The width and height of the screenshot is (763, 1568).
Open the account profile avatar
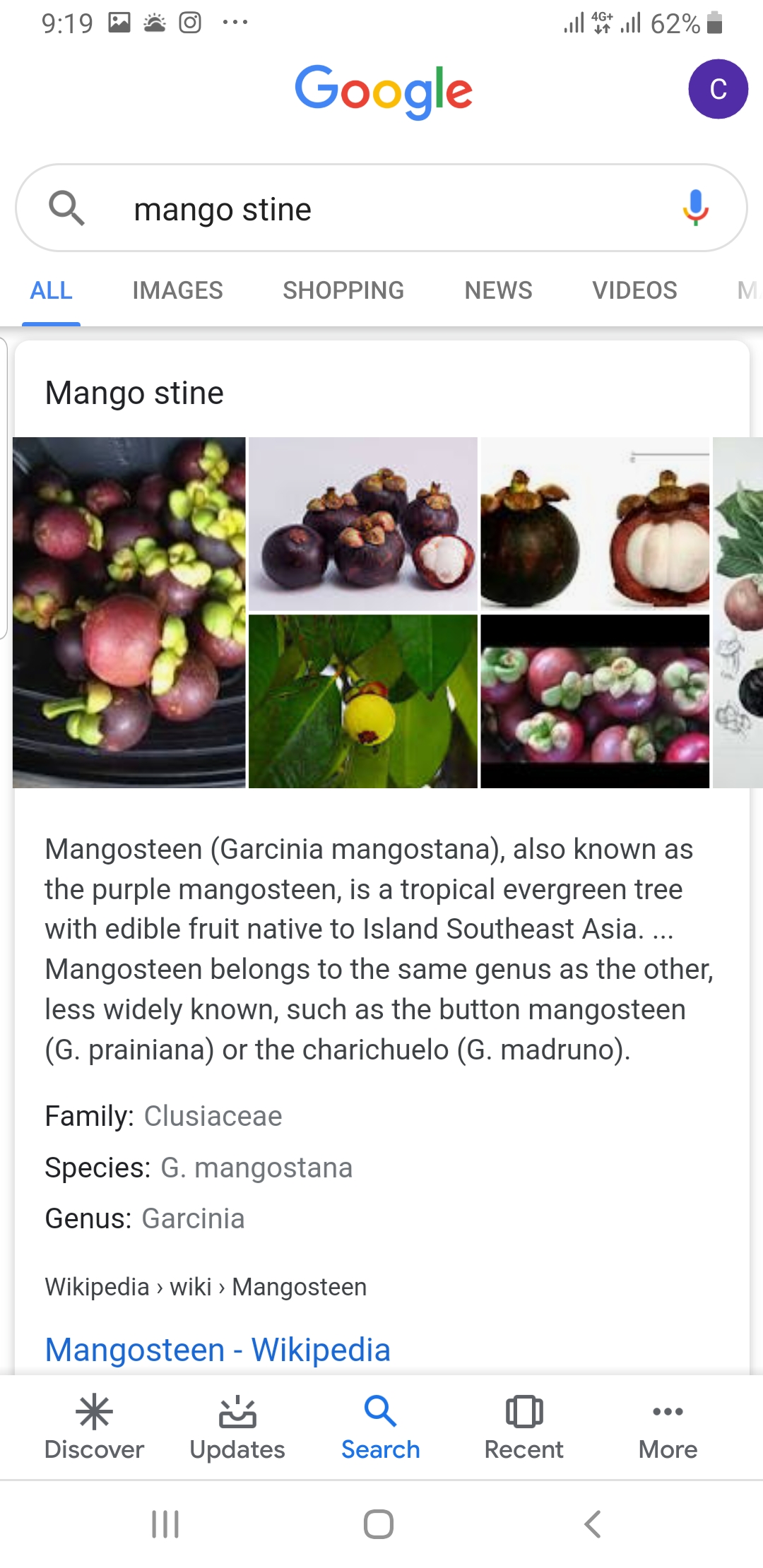pos(718,89)
